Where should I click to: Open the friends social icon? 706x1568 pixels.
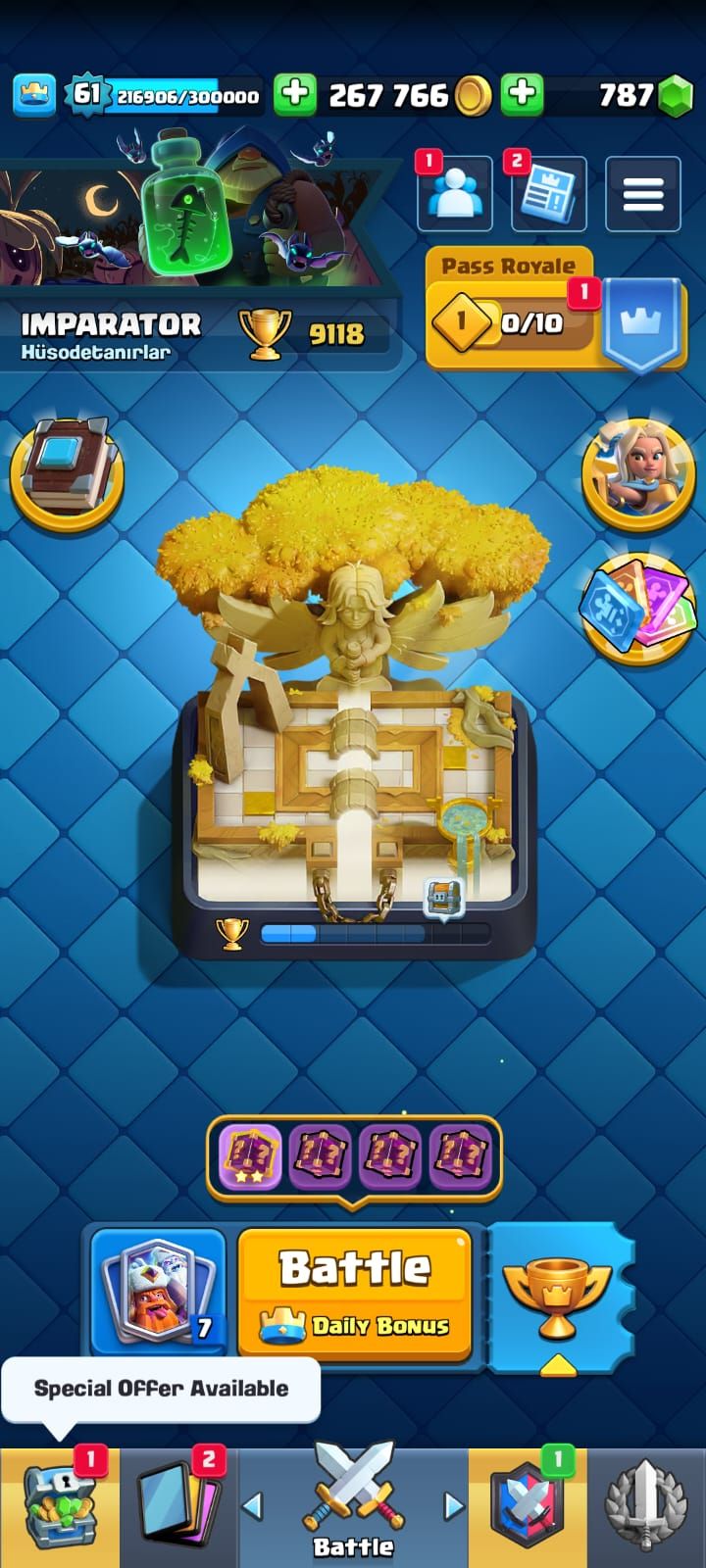[455, 194]
